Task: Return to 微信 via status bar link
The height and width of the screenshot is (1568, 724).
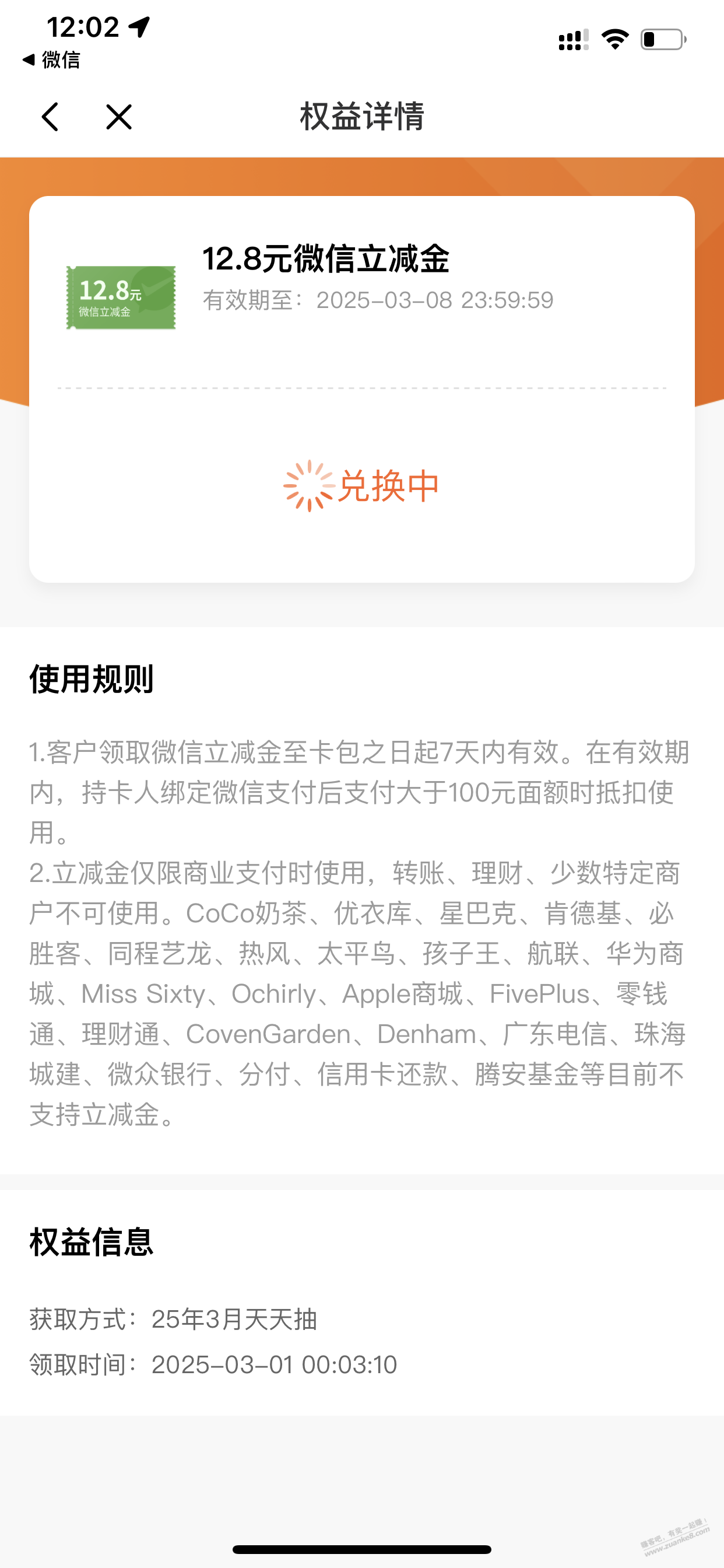Action: [52, 60]
